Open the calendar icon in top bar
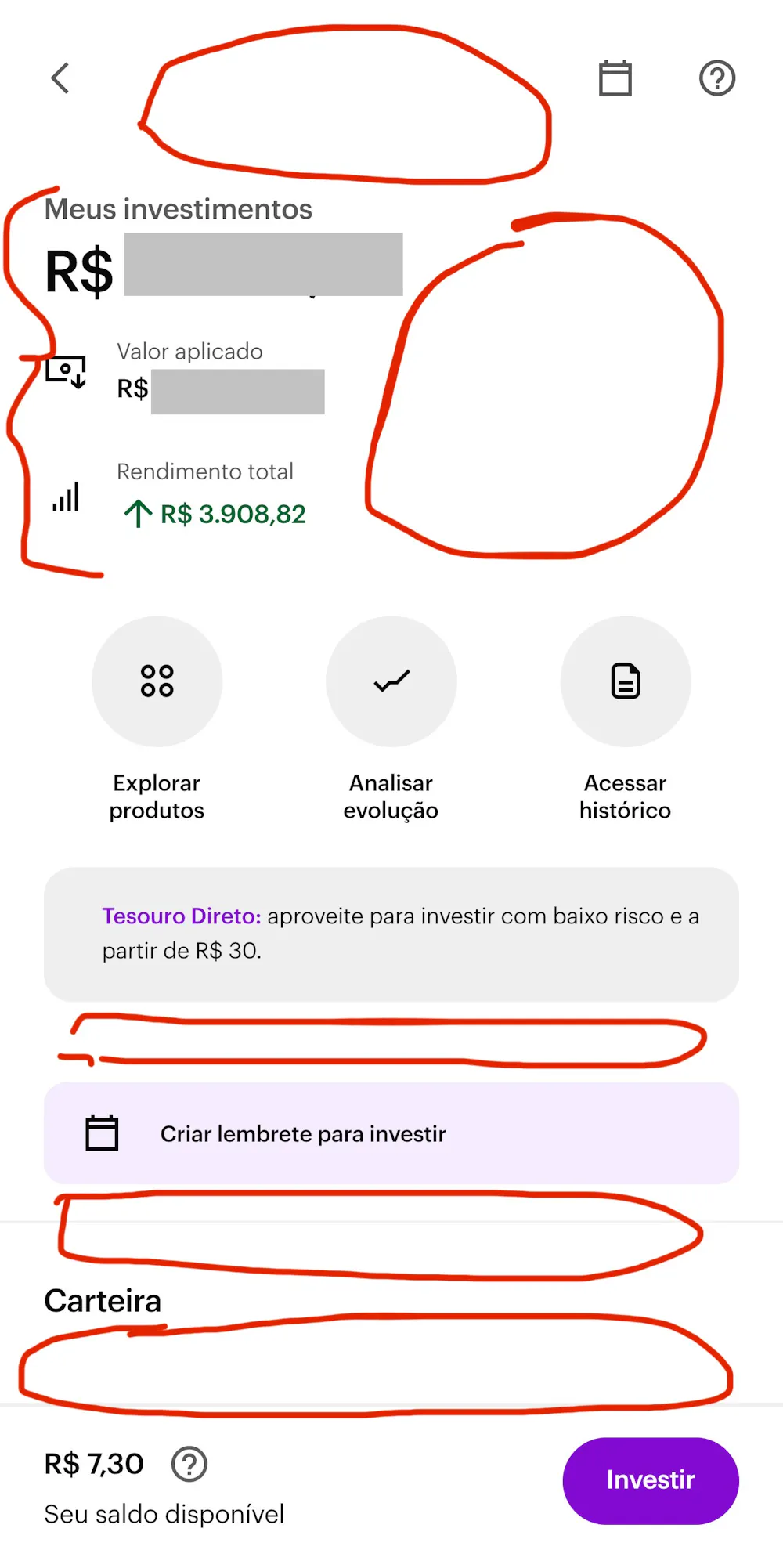This screenshot has height=1568, width=783. tap(615, 78)
